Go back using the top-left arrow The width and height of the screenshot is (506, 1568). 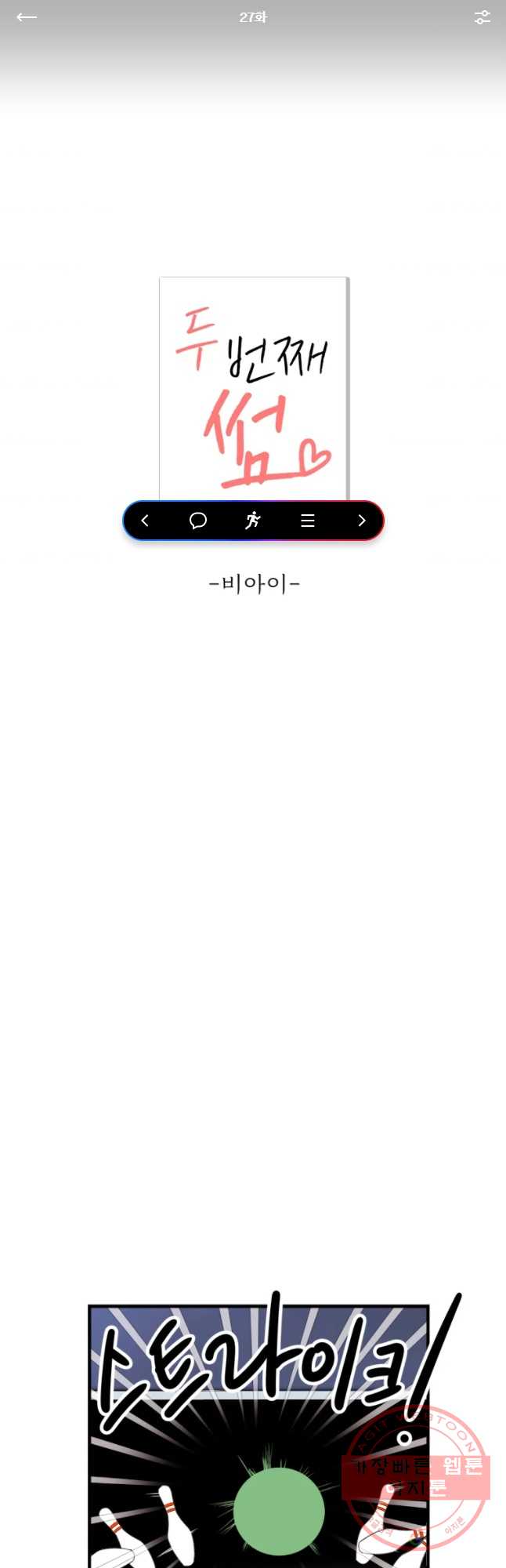[x=27, y=17]
